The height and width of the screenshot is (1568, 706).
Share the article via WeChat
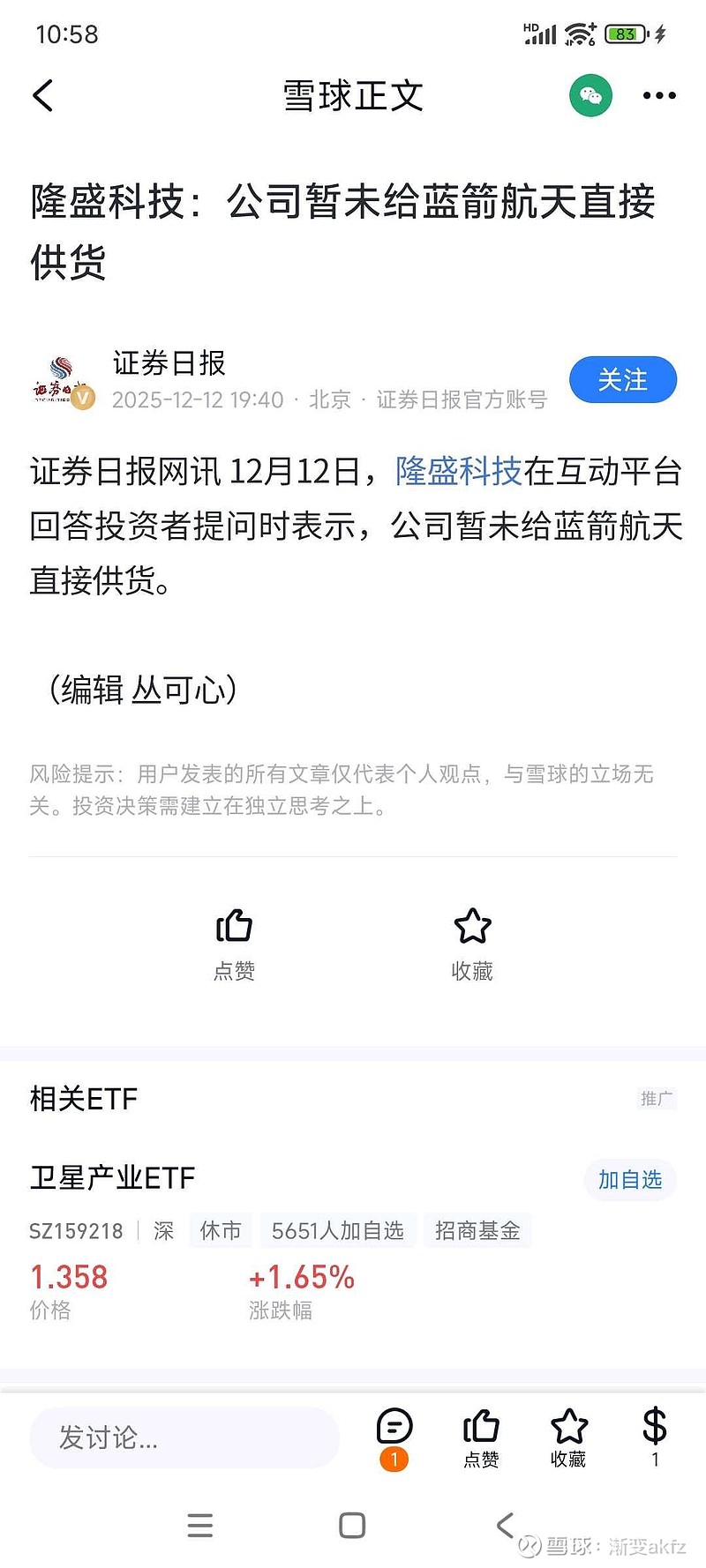pos(590,96)
